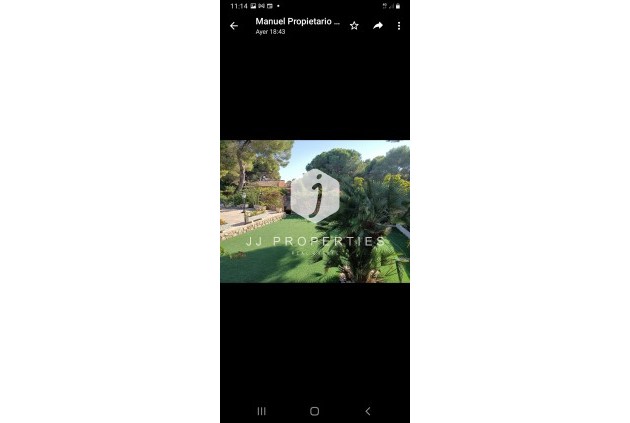Tap the system back button
Viewport: 630px width, 423px height.
367,411
